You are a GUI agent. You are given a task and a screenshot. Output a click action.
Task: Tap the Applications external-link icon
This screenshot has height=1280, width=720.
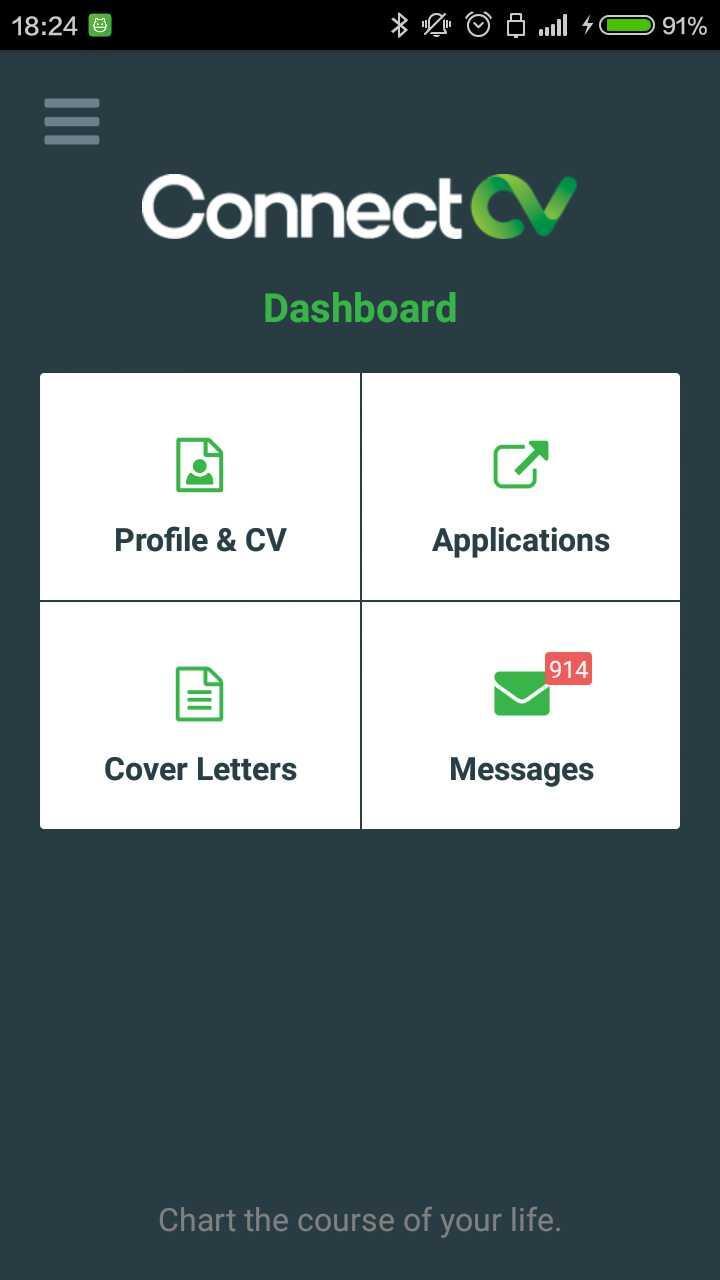520,464
